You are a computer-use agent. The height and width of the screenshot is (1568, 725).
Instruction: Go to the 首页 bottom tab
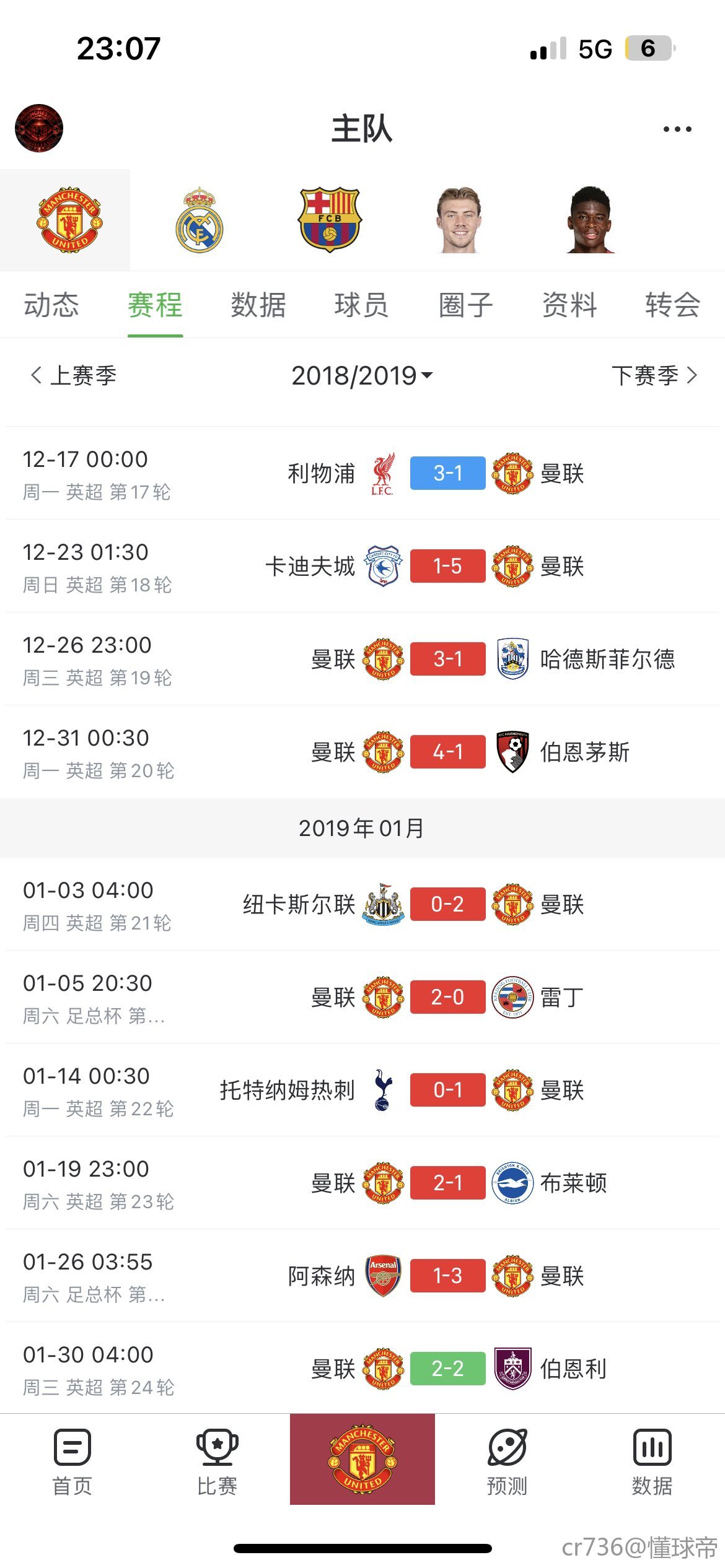click(x=72, y=1461)
